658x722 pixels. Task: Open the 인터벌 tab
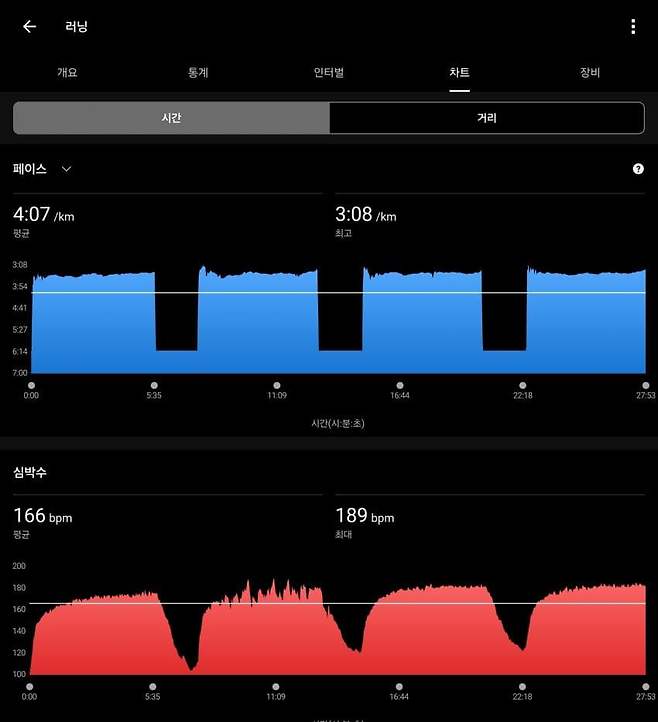point(328,73)
